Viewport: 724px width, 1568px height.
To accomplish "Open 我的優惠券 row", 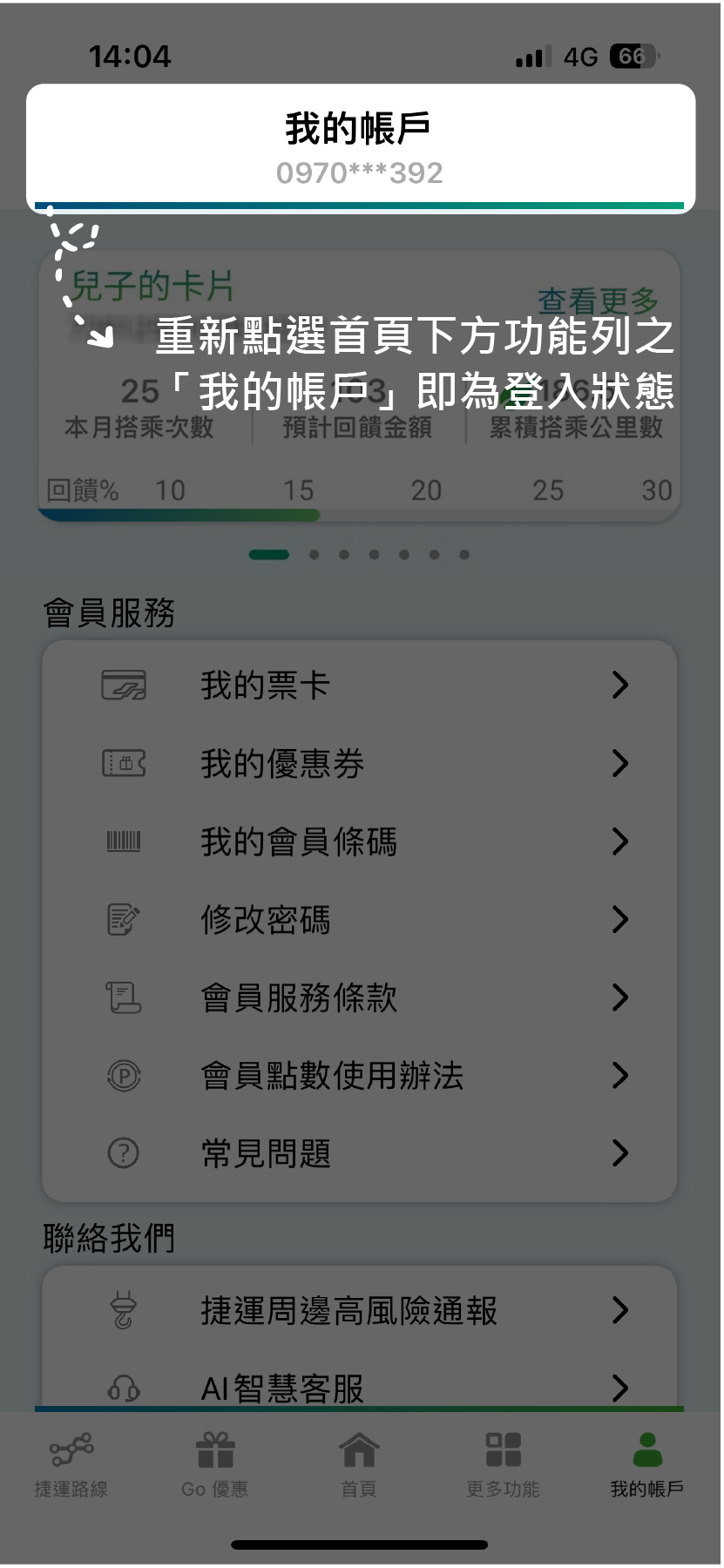I will click(x=359, y=764).
